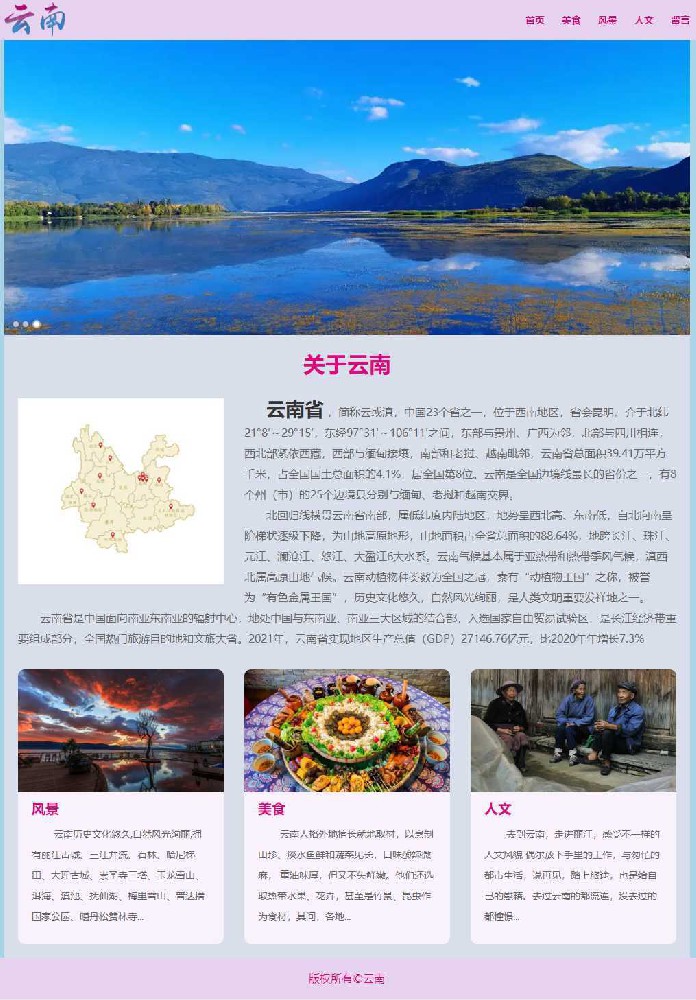The width and height of the screenshot is (696, 1000).
Task: Select 风景 in the top navigation
Action: pos(607,20)
